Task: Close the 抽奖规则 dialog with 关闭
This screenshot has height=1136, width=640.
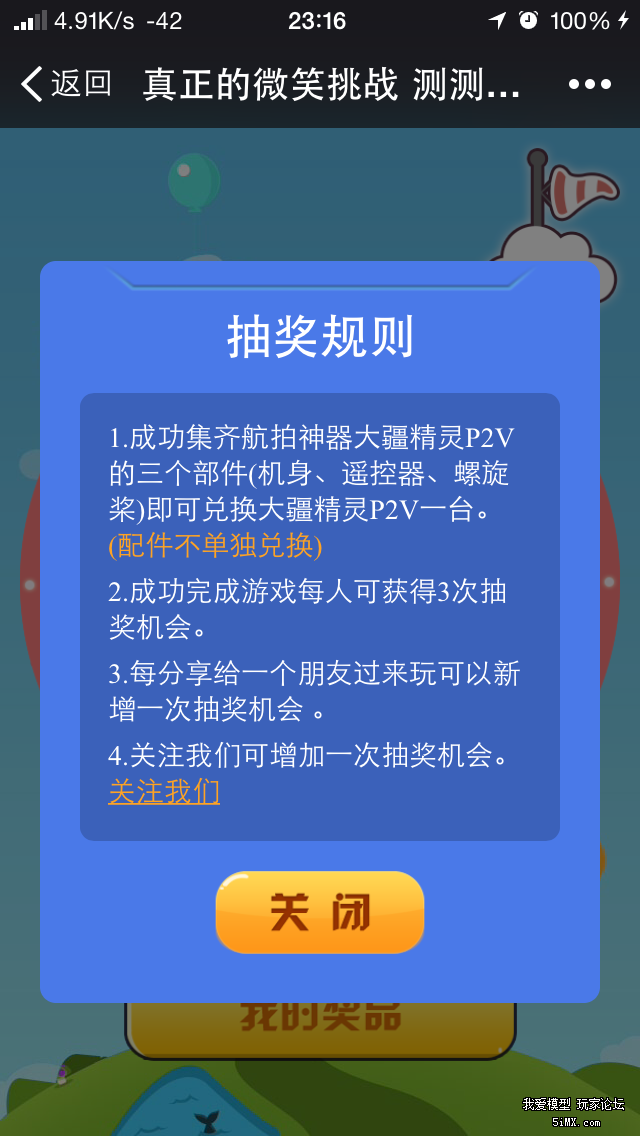Action: 320,912
